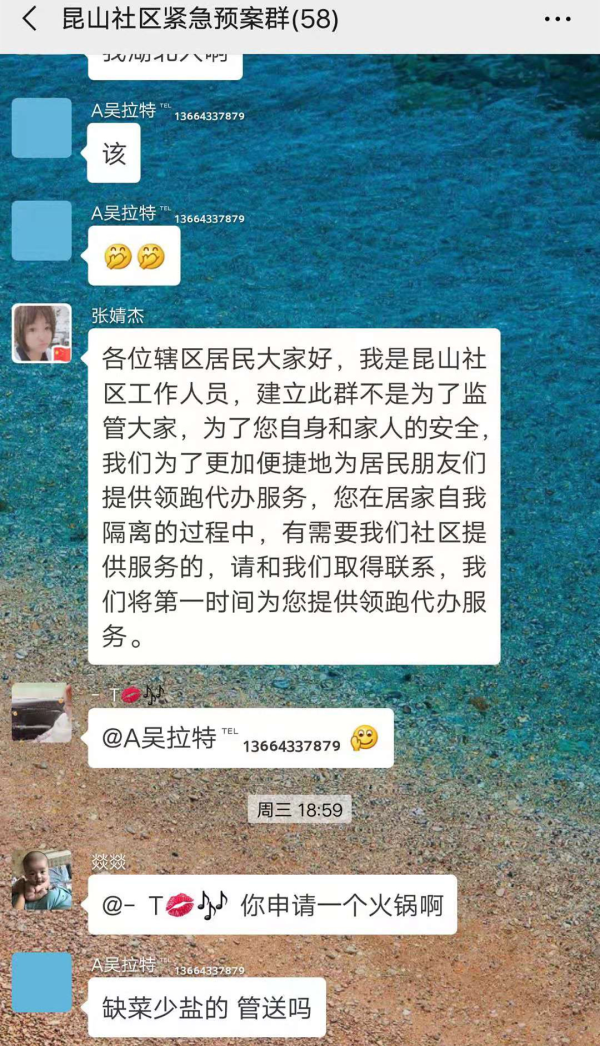Open the avatar beside the @A吴拉特 mention message

click(x=41, y=712)
